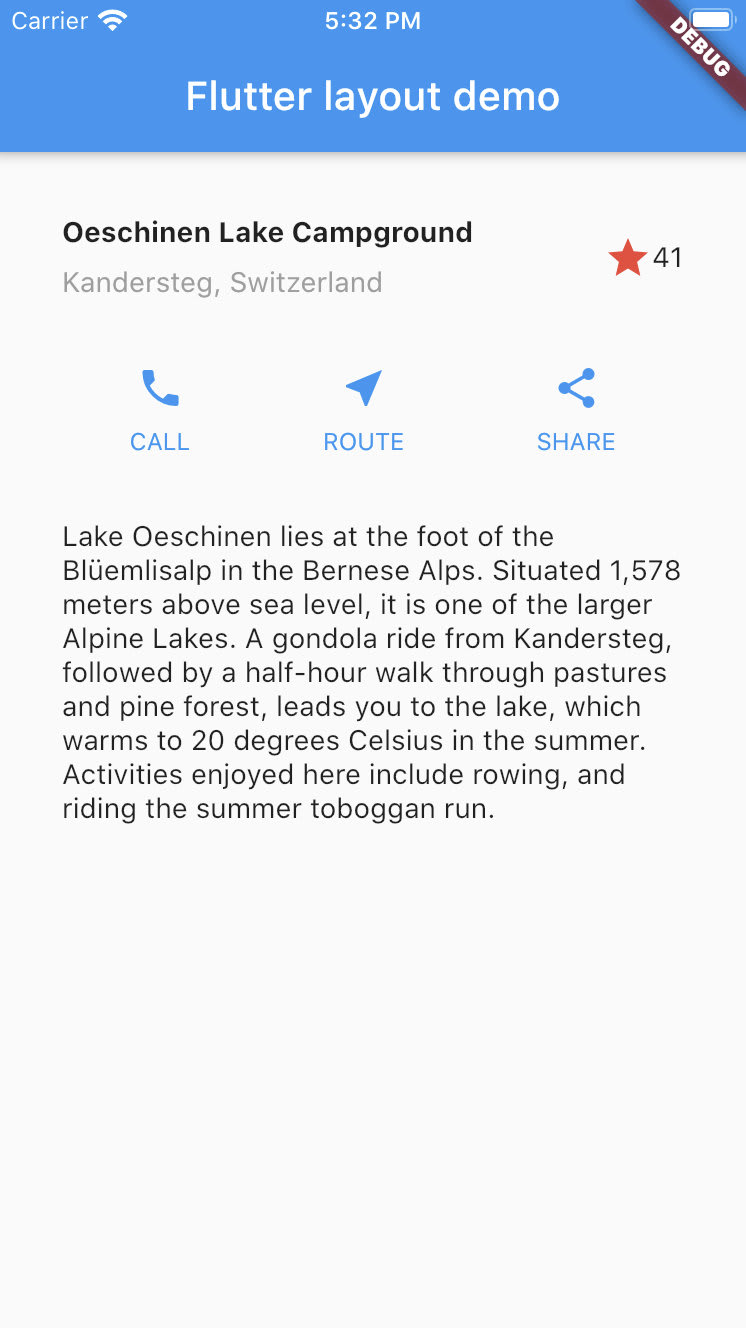Tap the SHARE button

[x=576, y=410]
